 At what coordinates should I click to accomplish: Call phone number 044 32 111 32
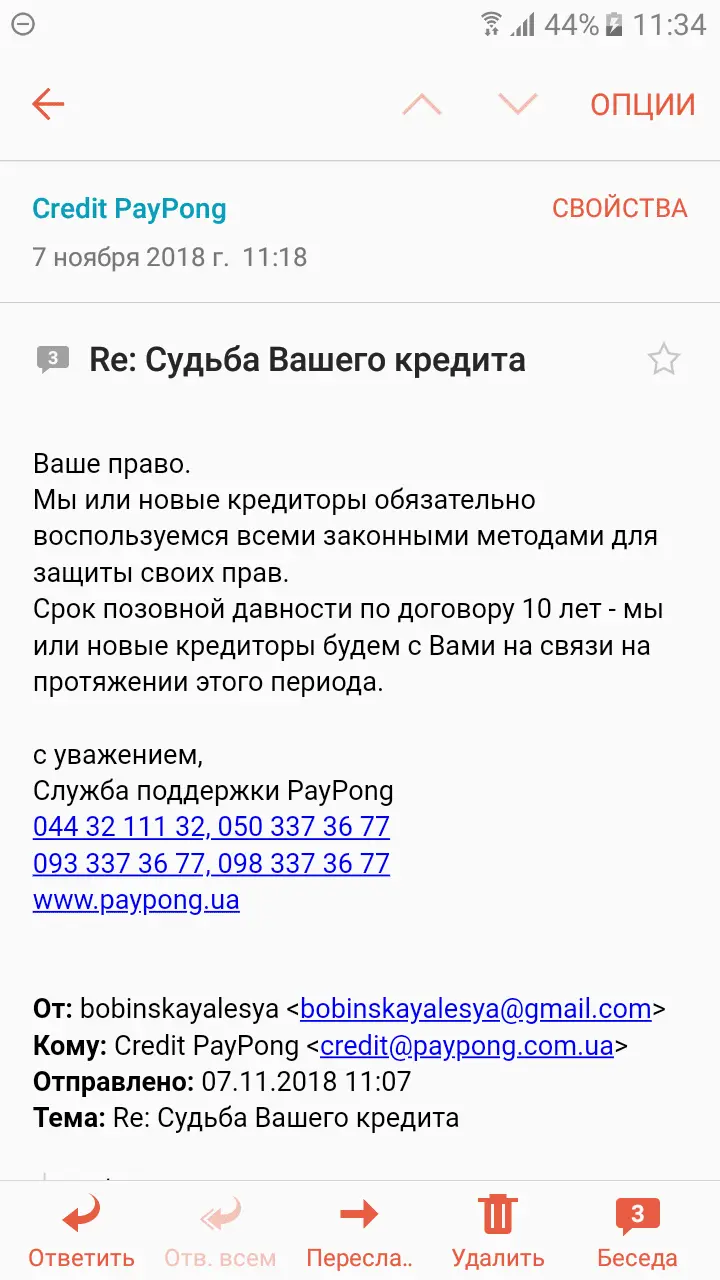point(120,827)
